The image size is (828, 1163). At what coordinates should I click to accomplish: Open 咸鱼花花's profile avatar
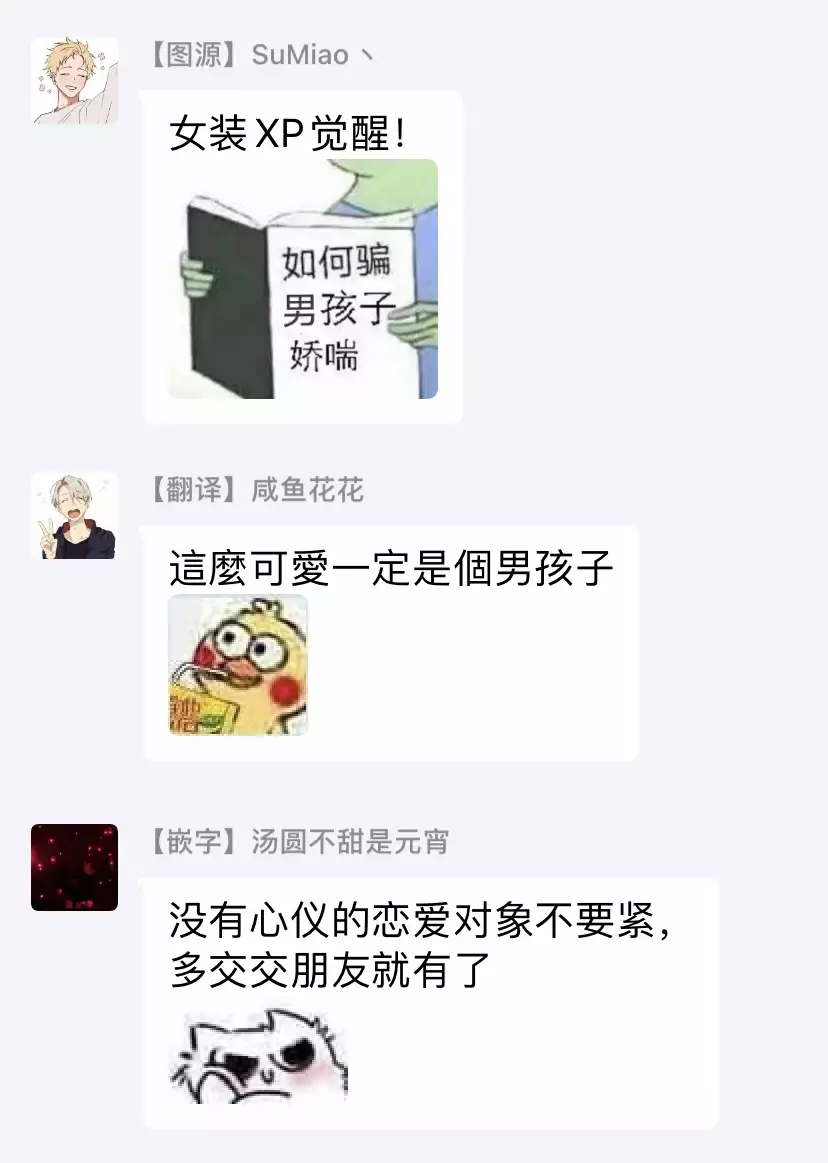click(x=74, y=515)
